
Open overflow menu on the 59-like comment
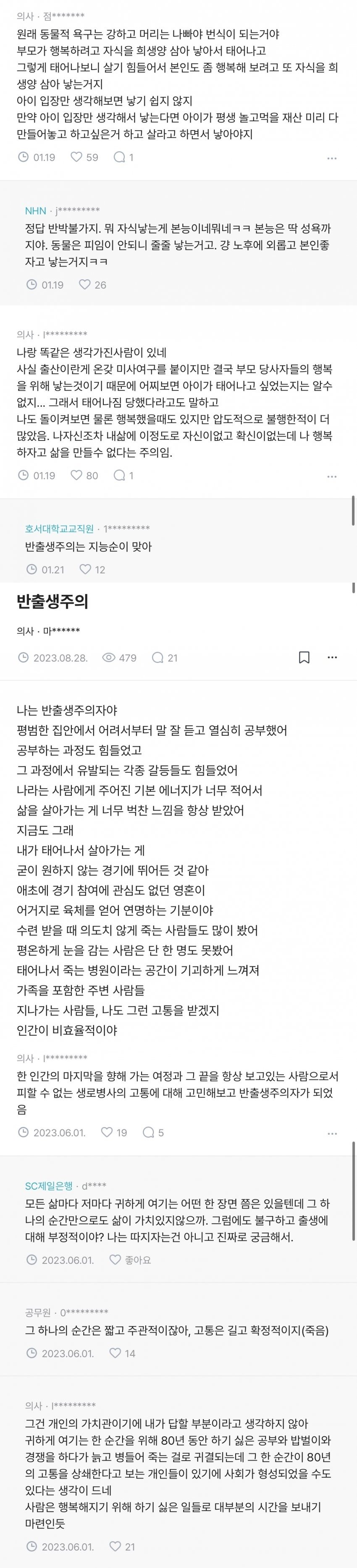[332, 158]
